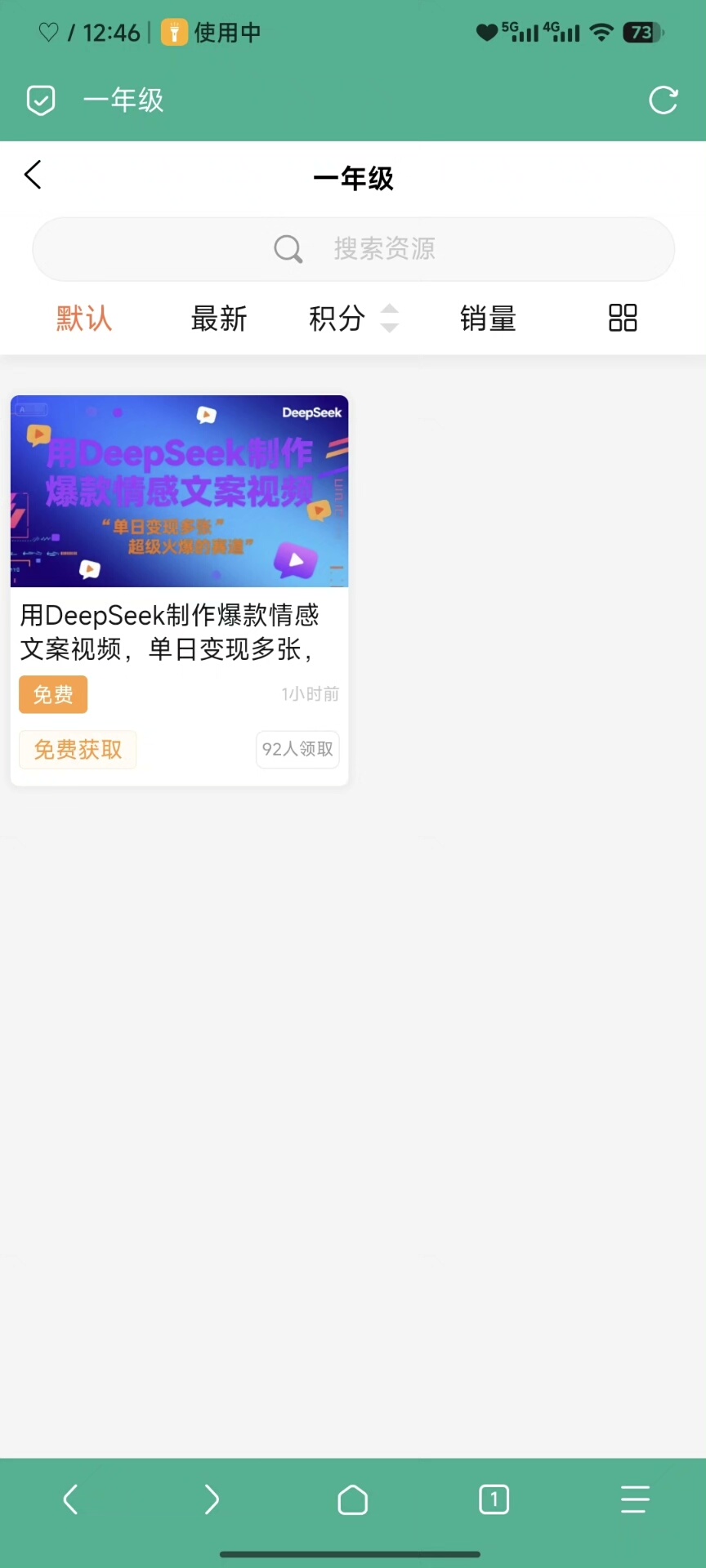Tap the 免费获取 button
Viewport: 706px width, 1568px height.
[x=78, y=750]
